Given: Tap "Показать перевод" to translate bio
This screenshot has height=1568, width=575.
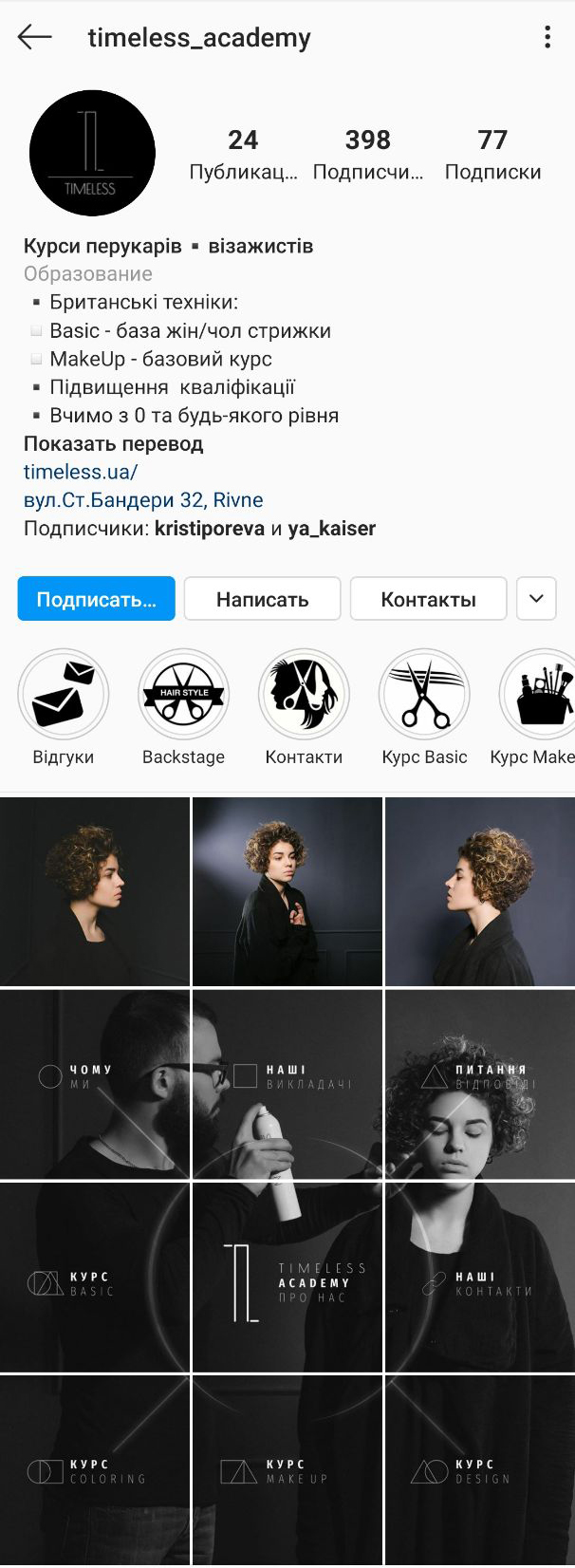Looking at the screenshot, I should click(x=113, y=443).
